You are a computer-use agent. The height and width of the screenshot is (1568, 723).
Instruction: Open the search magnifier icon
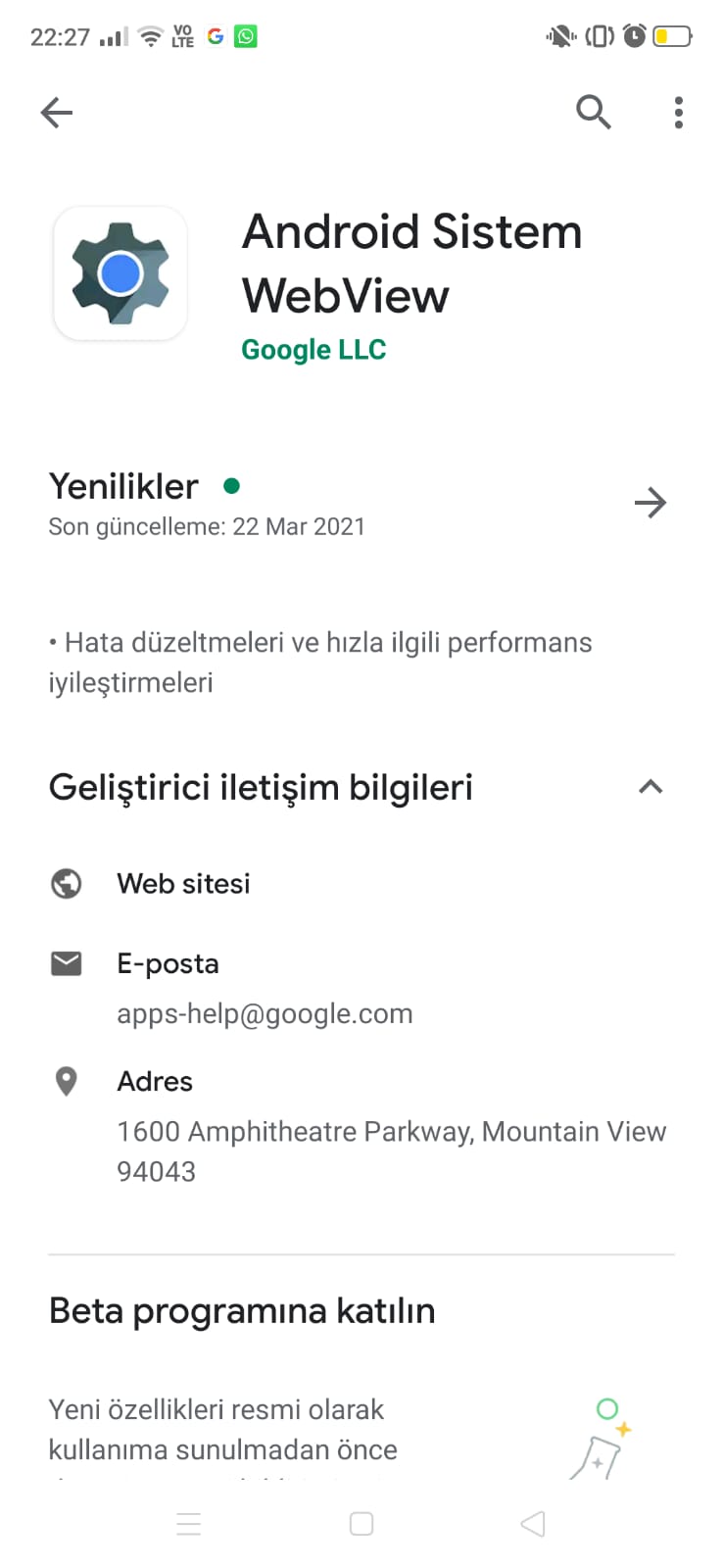(x=594, y=113)
